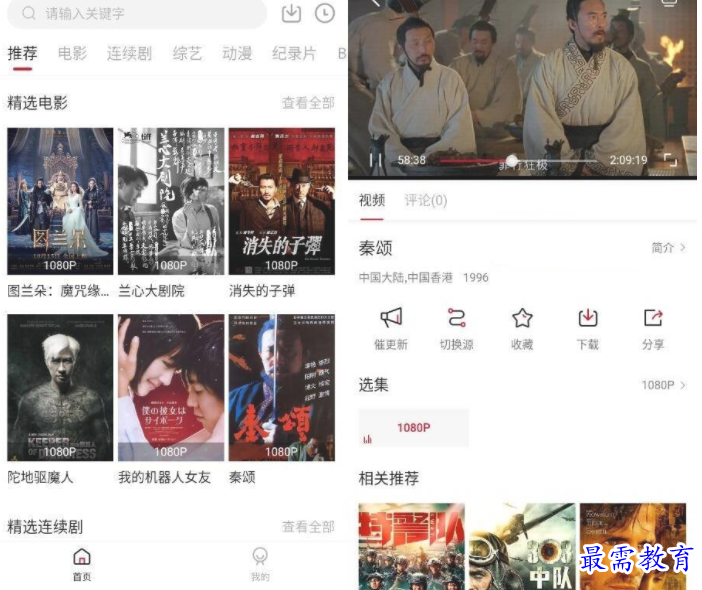
Task: View all in 精选电影
Action: click(308, 103)
